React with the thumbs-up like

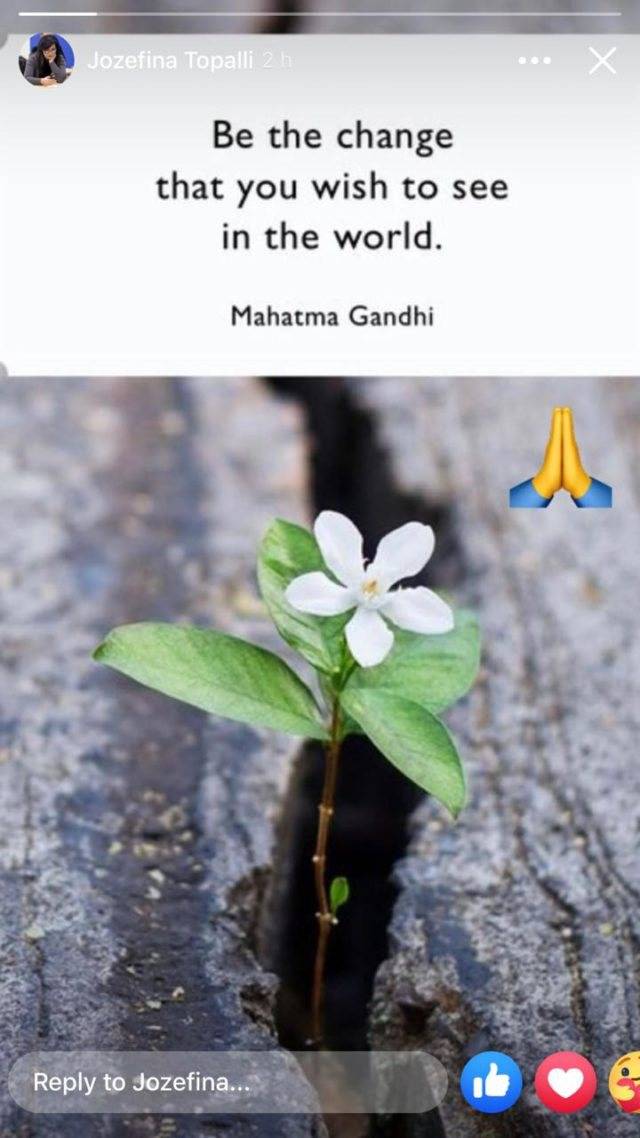click(491, 1082)
